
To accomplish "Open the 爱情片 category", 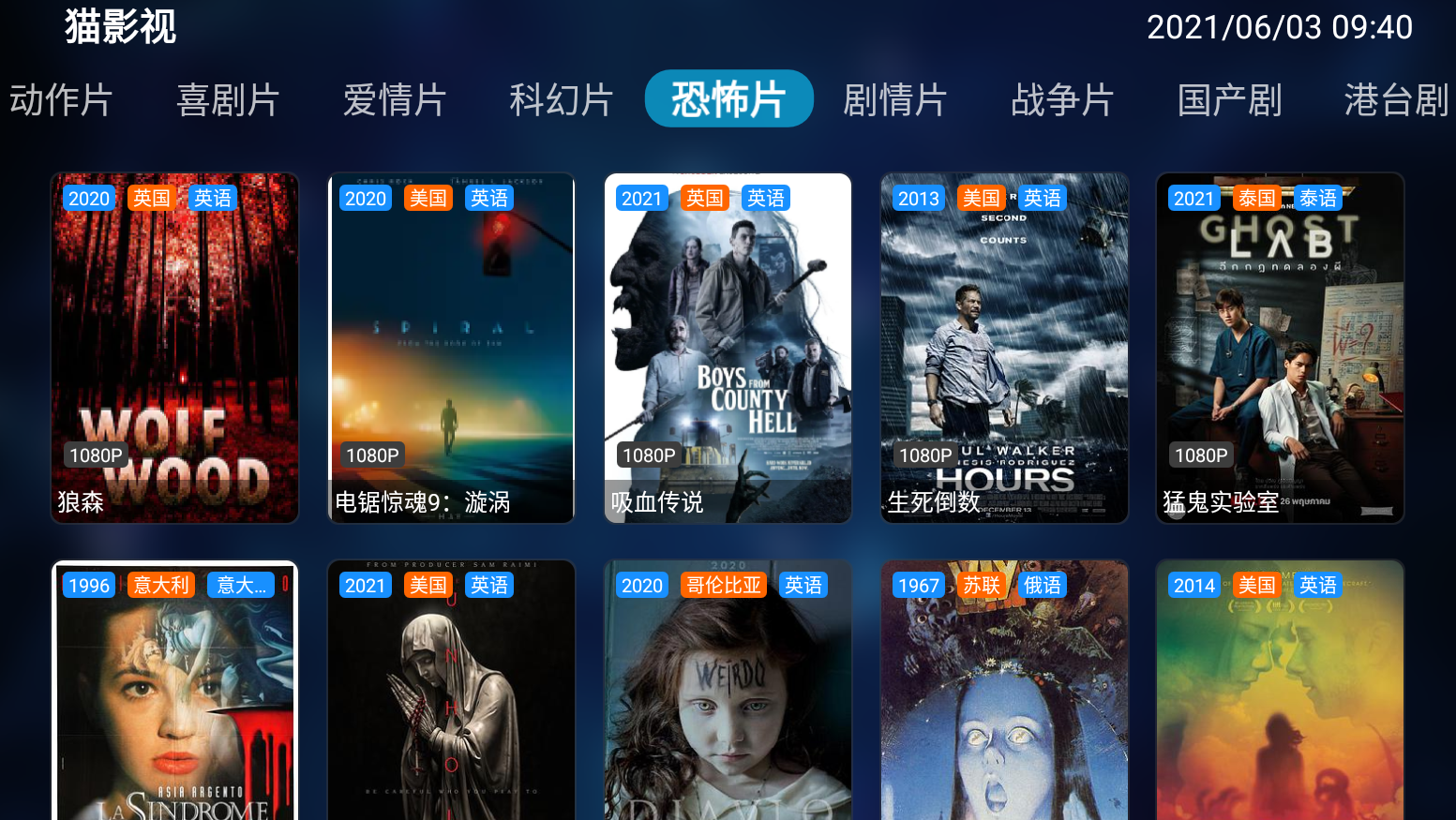I will coord(395,100).
